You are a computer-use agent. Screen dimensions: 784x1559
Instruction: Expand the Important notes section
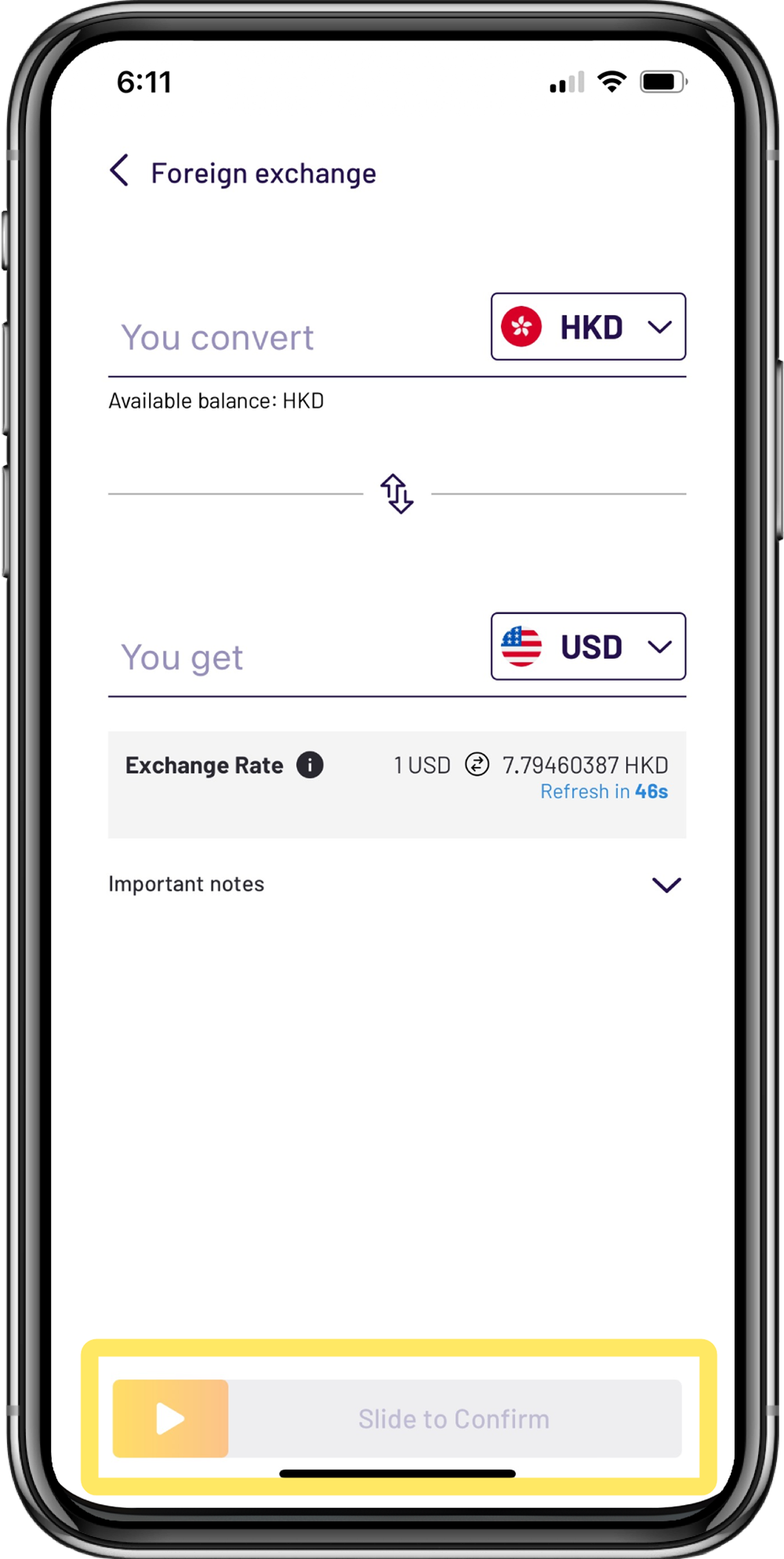pyautogui.click(x=666, y=885)
